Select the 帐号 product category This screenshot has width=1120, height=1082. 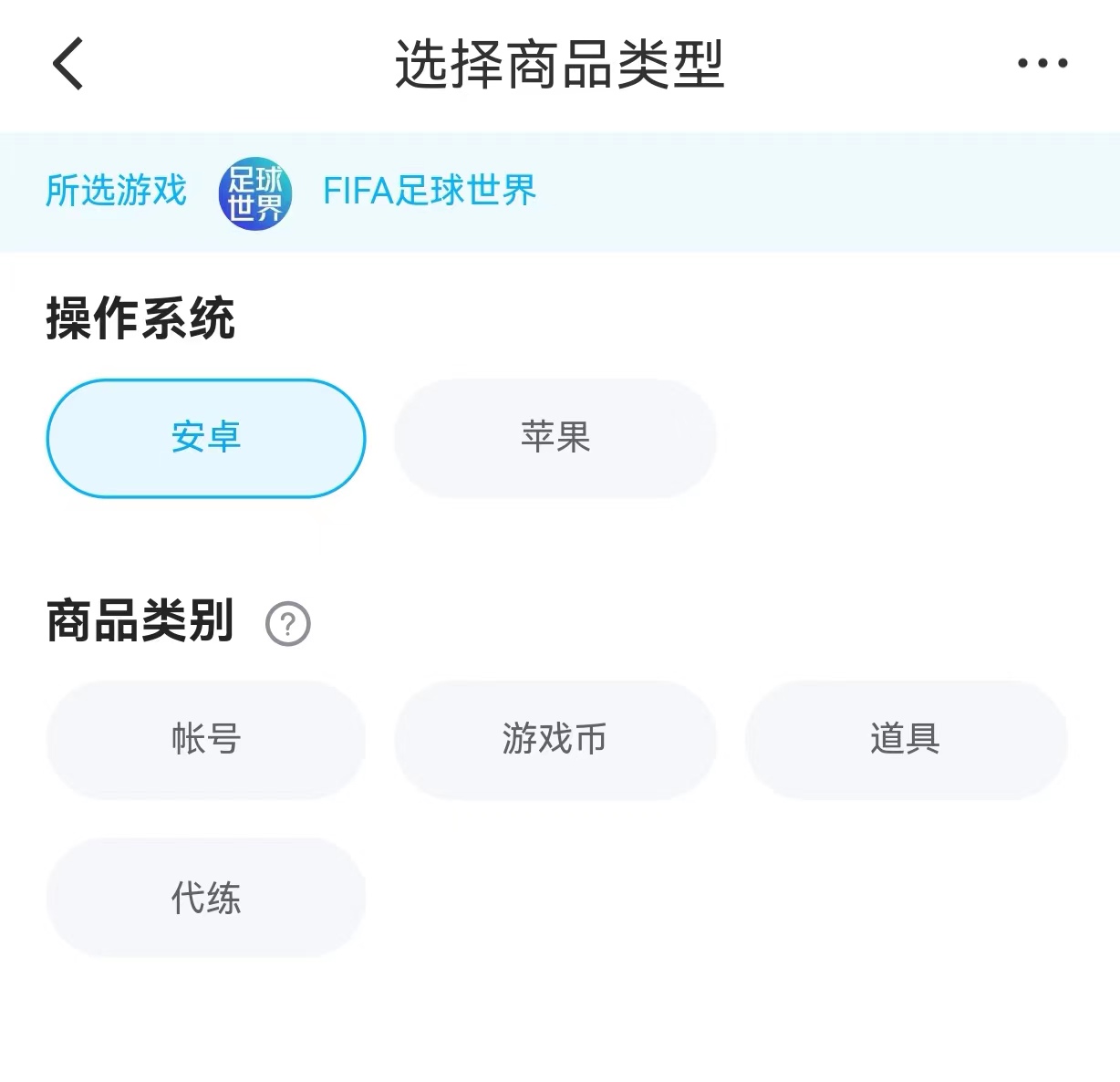point(206,740)
